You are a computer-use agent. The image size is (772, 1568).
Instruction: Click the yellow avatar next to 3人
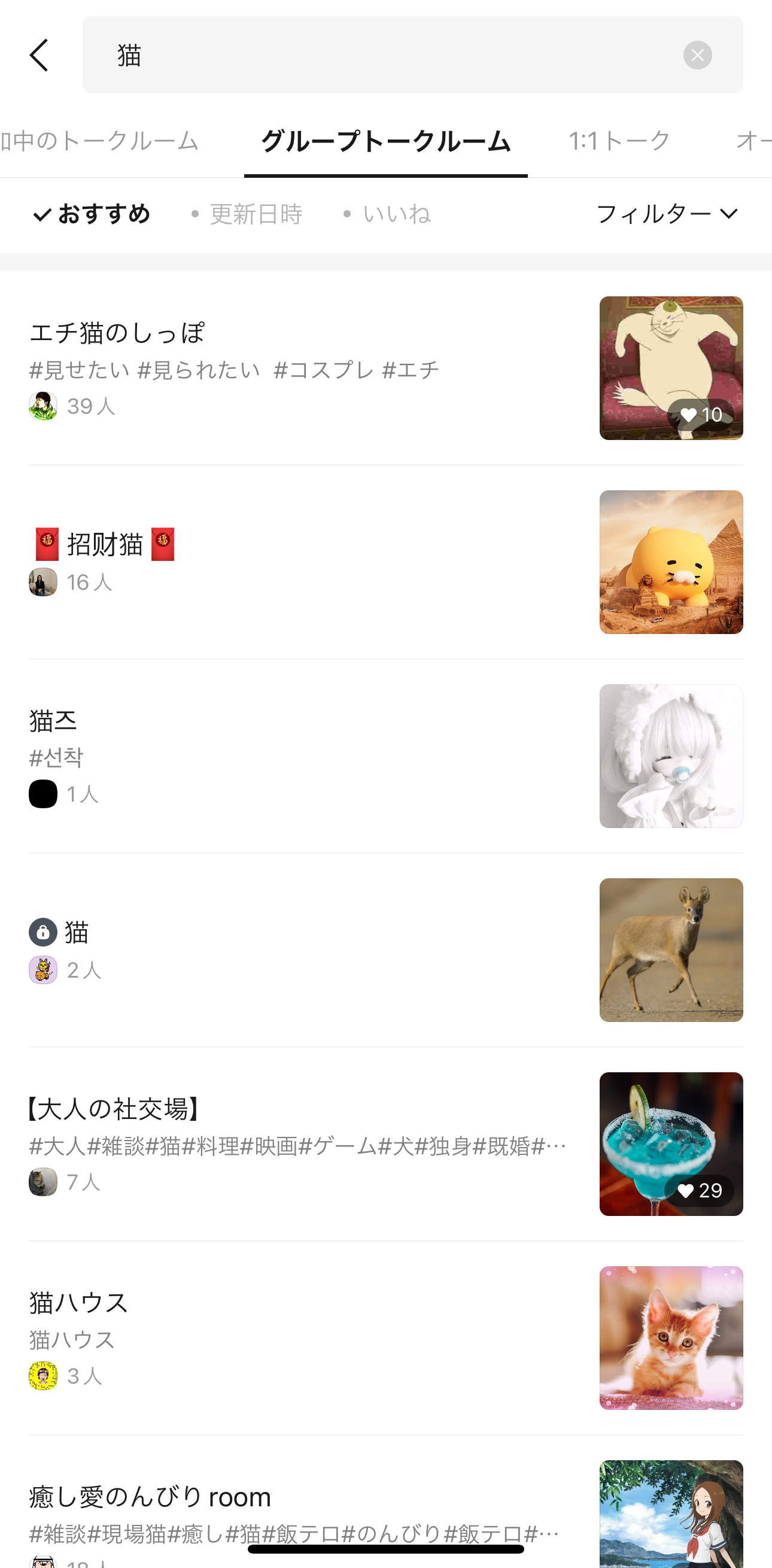[42, 1376]
